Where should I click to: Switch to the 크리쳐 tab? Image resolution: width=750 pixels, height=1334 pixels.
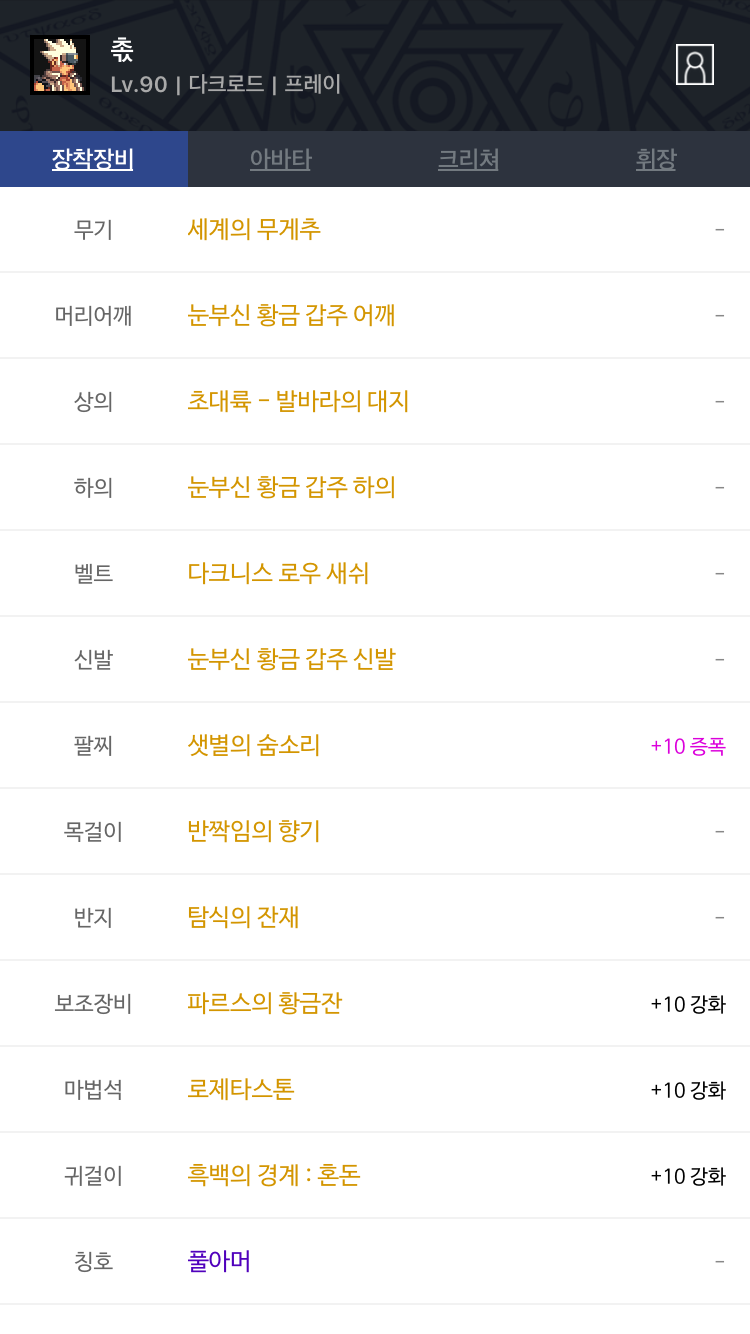click(x=468, y=159)
